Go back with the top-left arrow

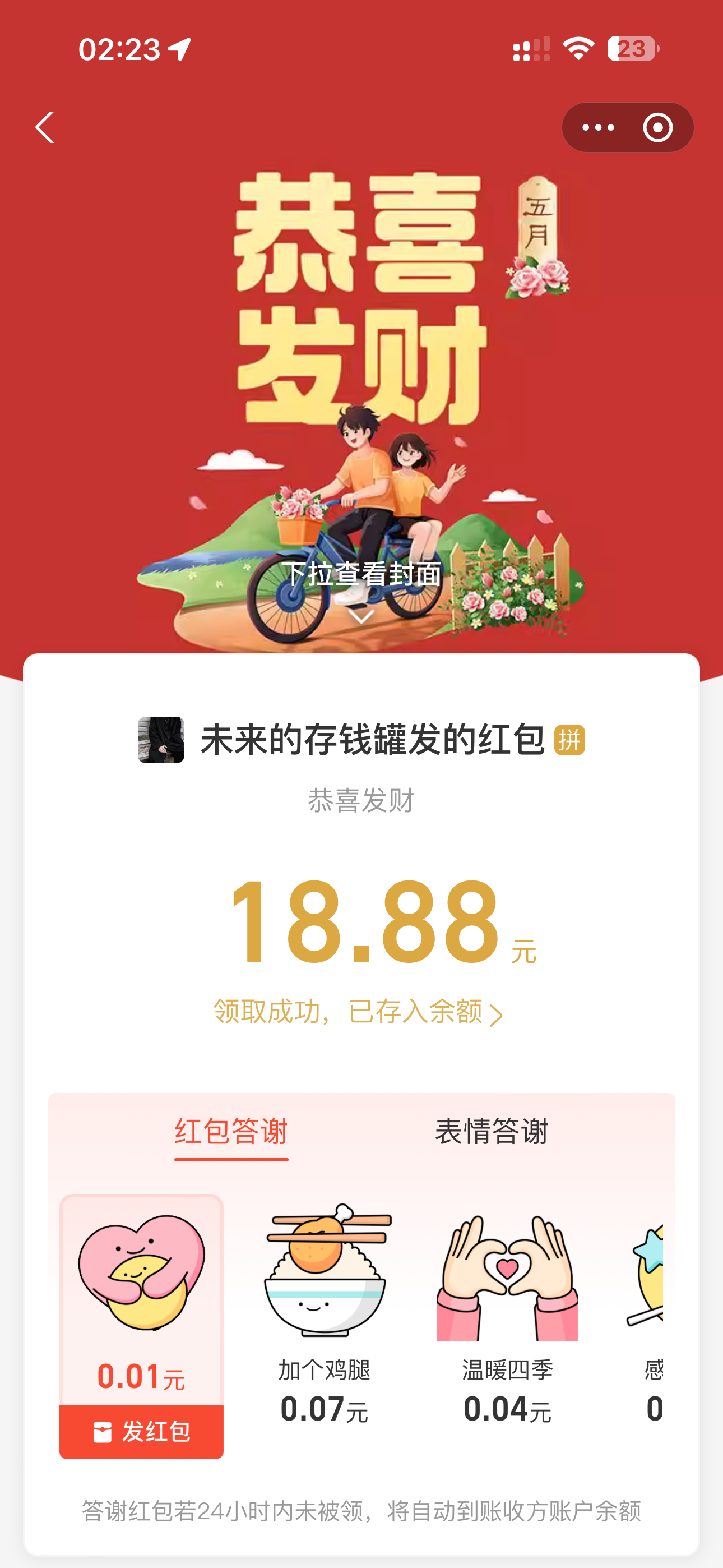45,127
